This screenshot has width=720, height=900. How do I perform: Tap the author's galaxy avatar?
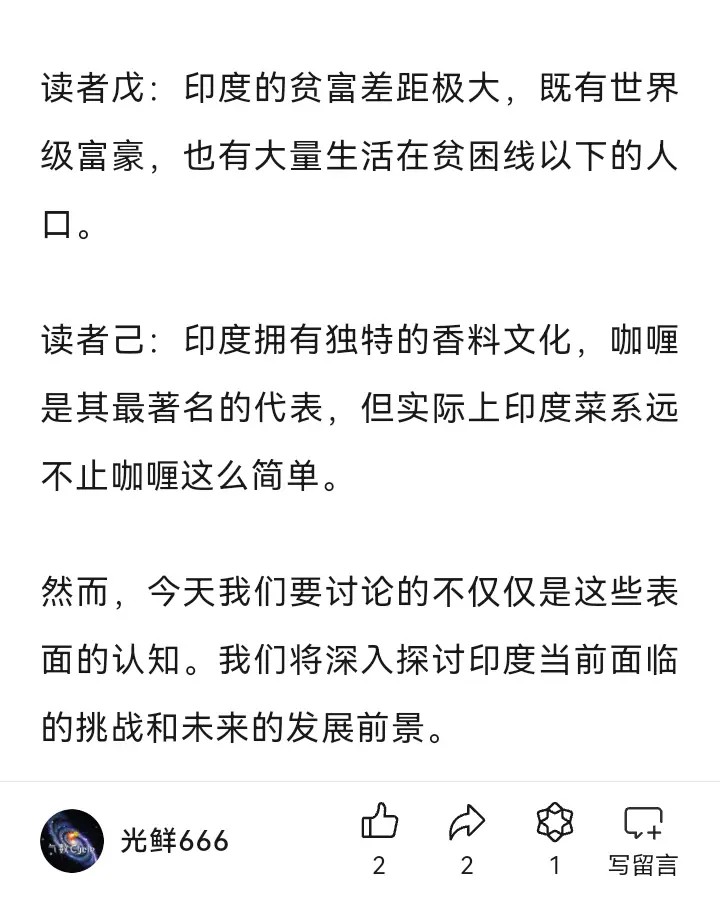tap(72, 841)
